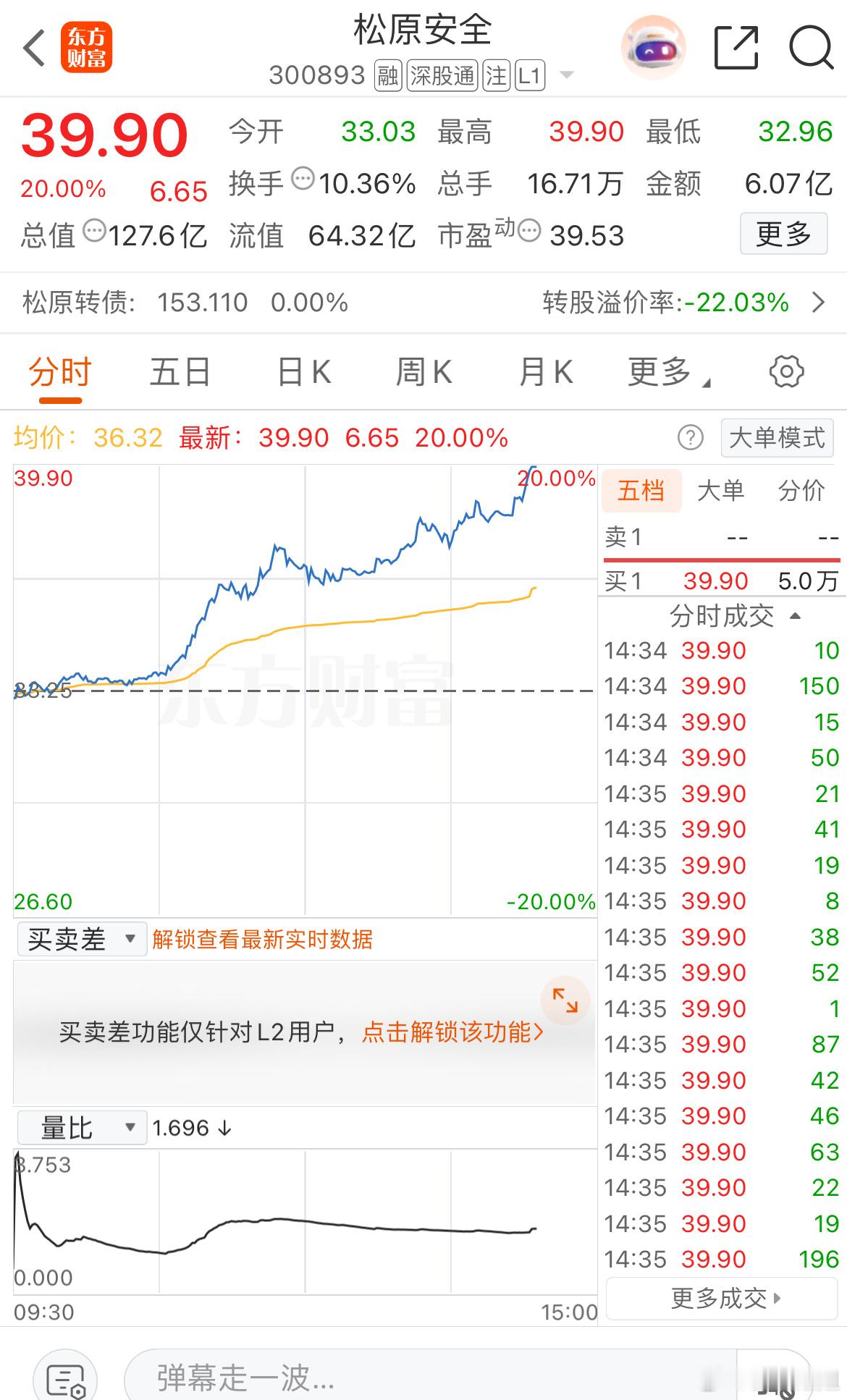Enable 大单模式
This screenshot has height=1400, width=847.
click(x=777, y=438)
